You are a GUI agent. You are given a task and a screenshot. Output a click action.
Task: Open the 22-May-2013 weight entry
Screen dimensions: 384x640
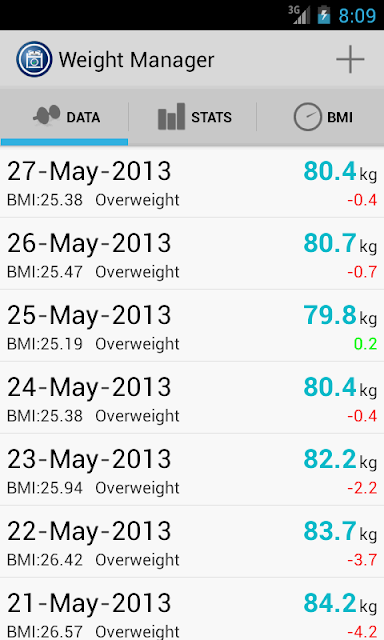[192, 541]
